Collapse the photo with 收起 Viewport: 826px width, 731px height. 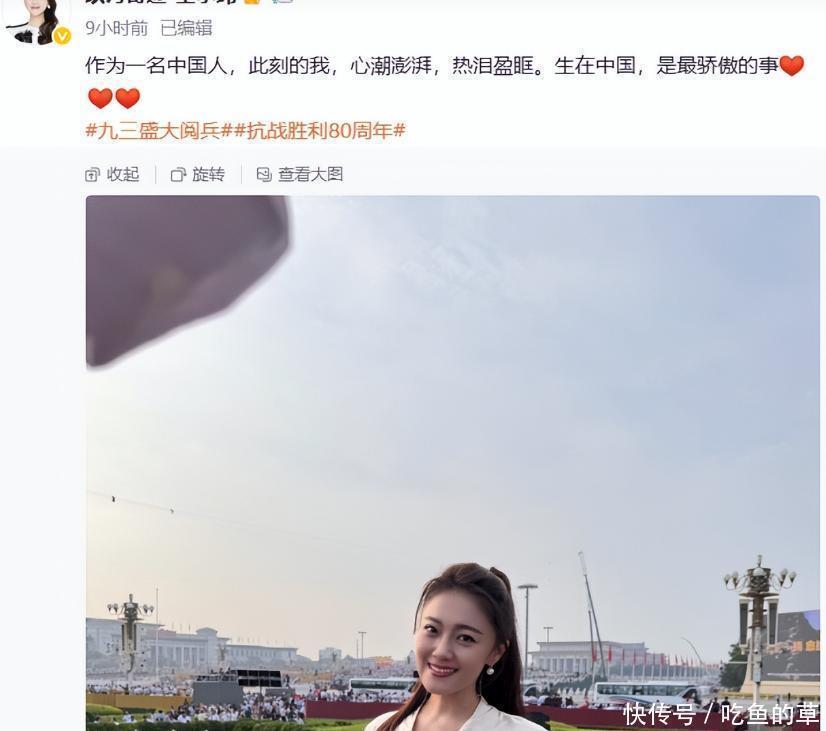[x=113, y=175]
